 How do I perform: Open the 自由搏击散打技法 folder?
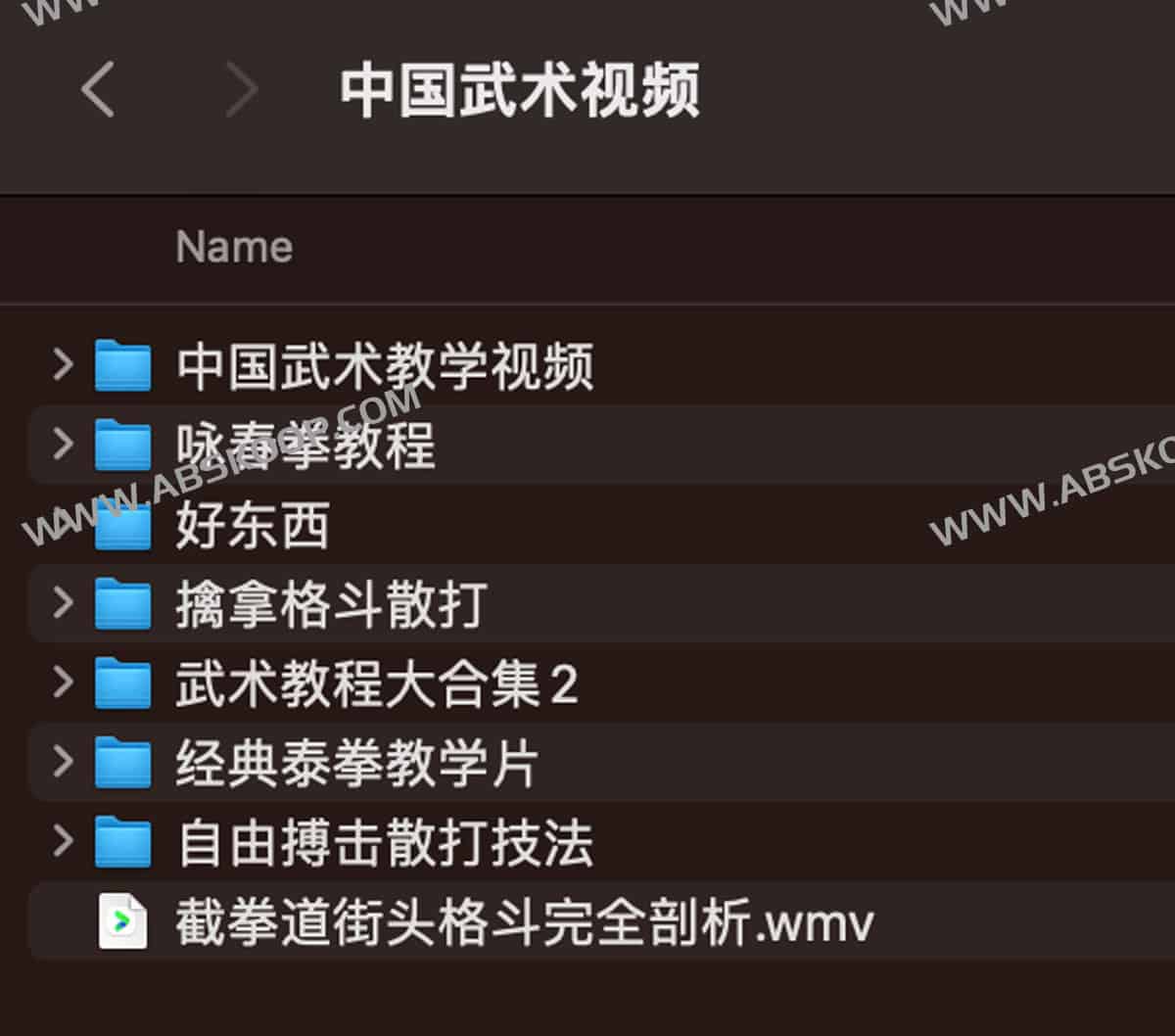384,842
